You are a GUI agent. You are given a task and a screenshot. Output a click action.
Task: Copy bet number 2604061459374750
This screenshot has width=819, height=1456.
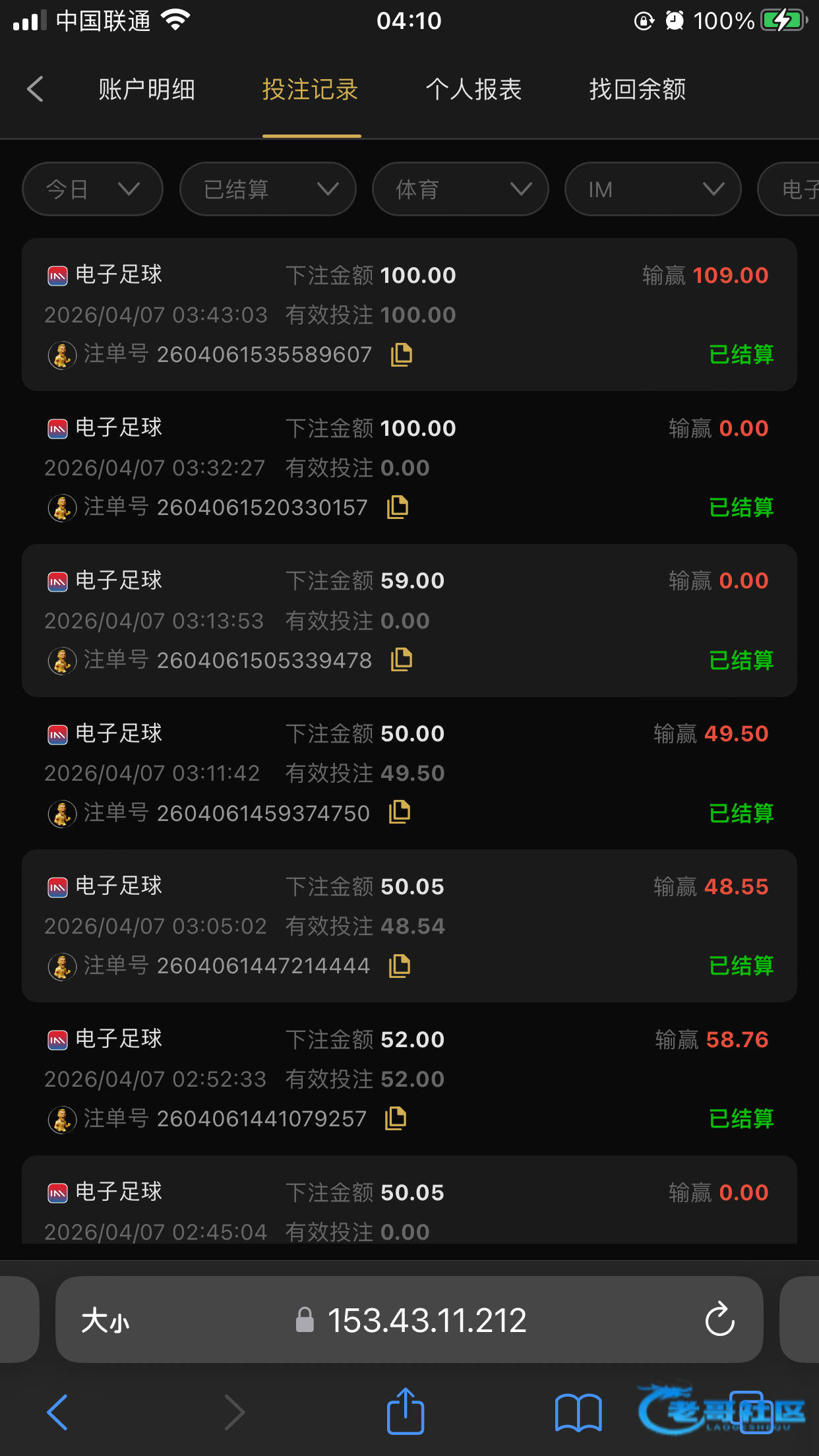click(x=399, y=812)
